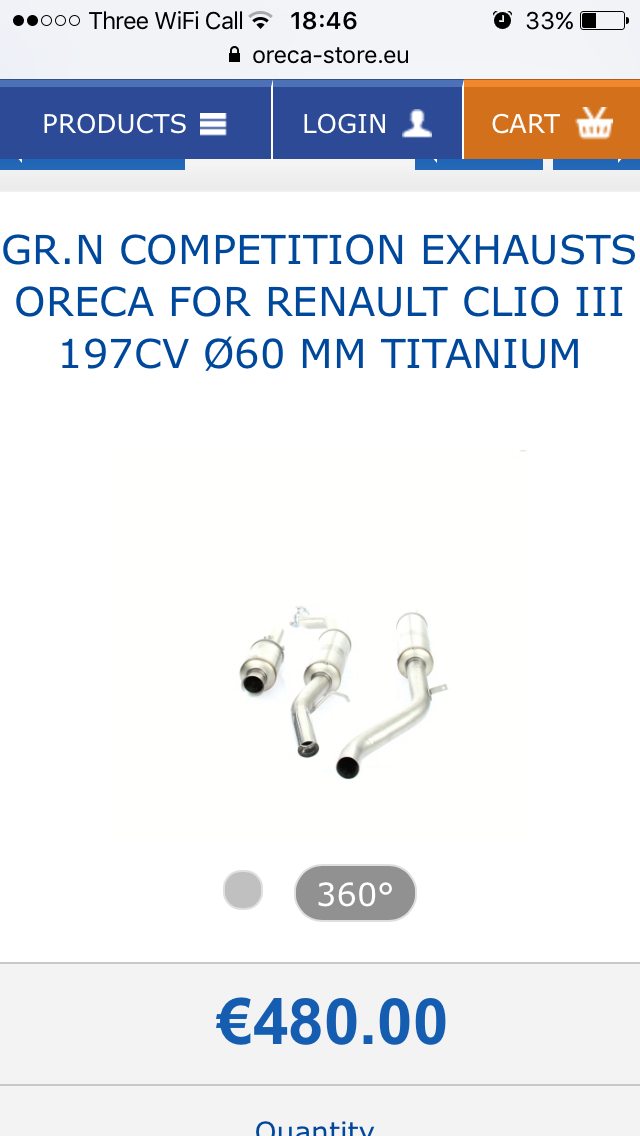Image resolution: width=640 pixels, height=1136 pixels.
Task: Open the Products menu
Action: (x=135, y=124)
